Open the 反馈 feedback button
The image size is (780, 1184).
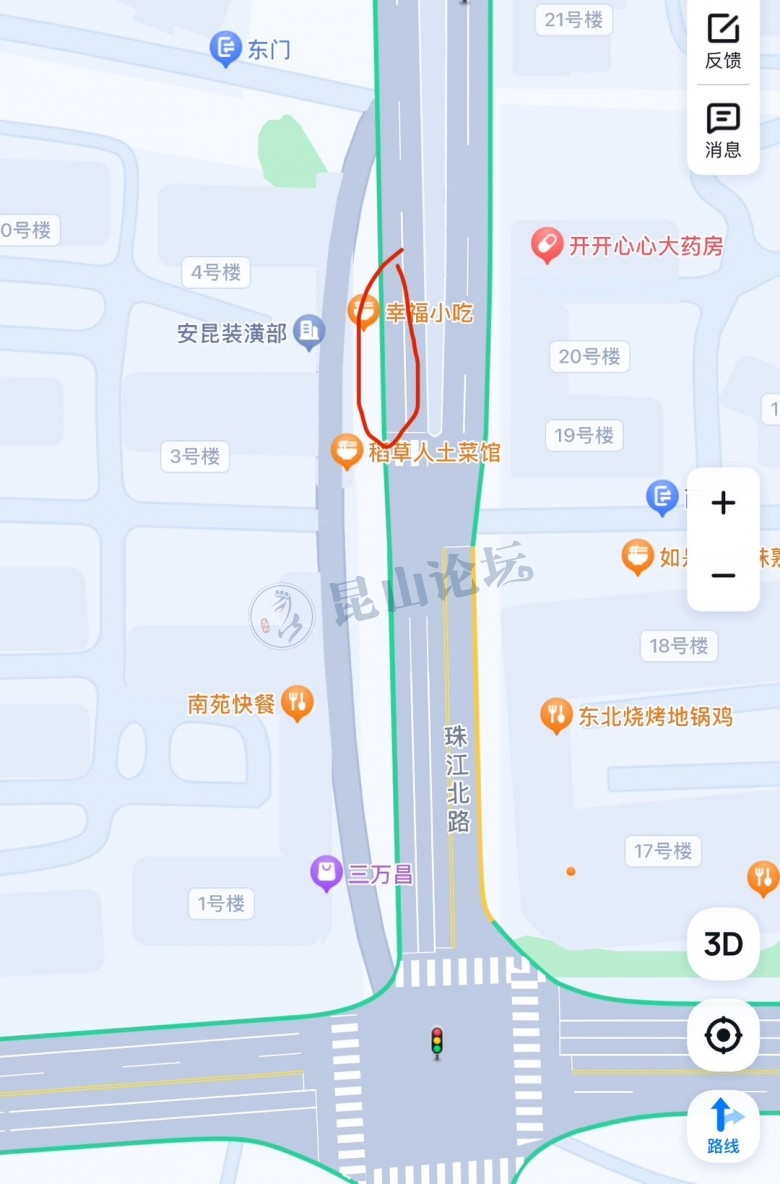coord(723,40)
